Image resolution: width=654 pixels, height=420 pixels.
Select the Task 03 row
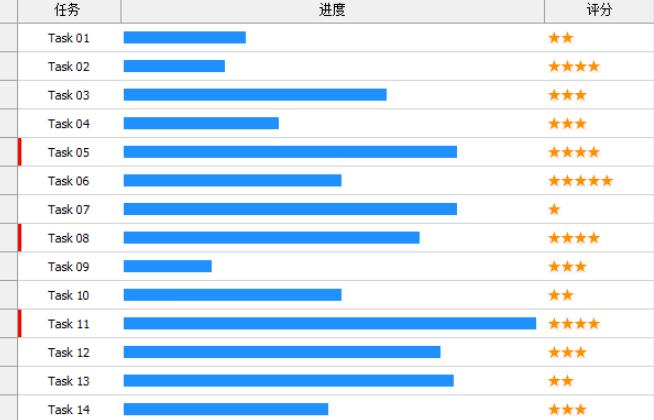pyautogui.click(x=68, y=95)
